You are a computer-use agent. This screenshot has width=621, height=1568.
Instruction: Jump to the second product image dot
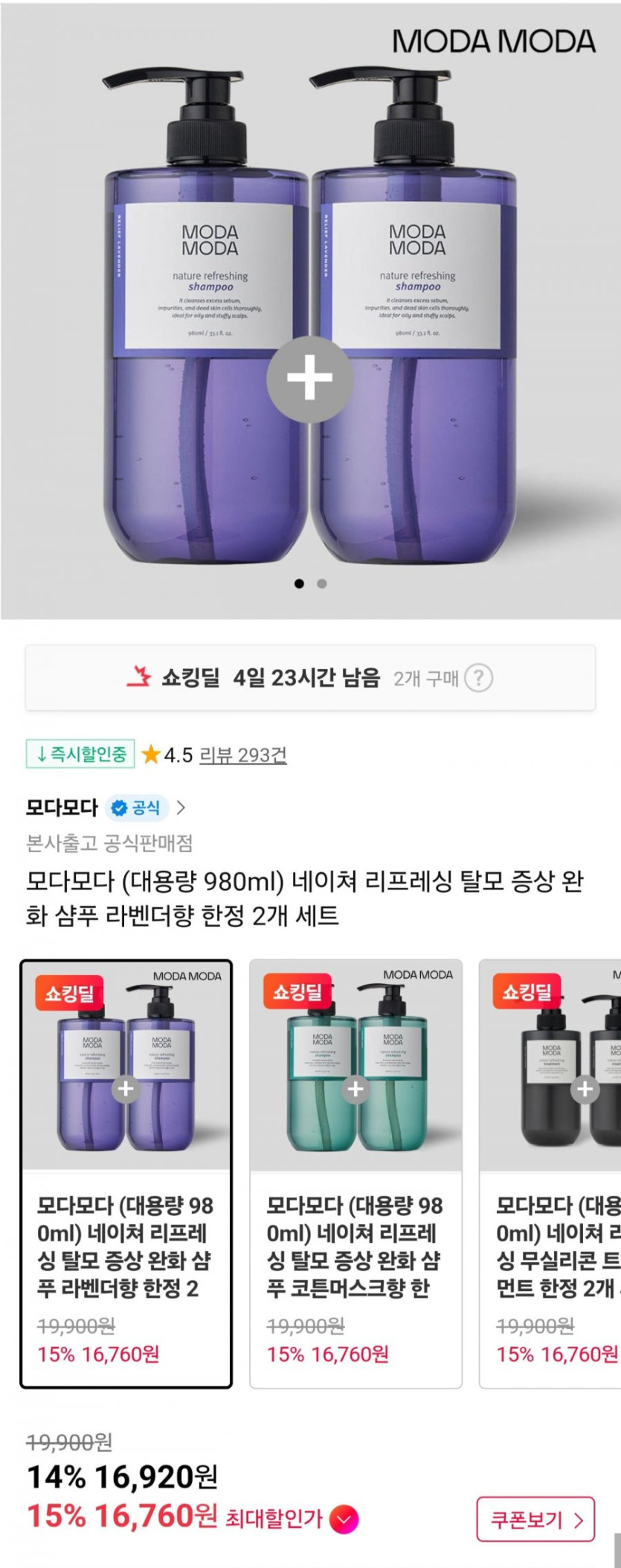pyautogui.click(x=322, y=583)
